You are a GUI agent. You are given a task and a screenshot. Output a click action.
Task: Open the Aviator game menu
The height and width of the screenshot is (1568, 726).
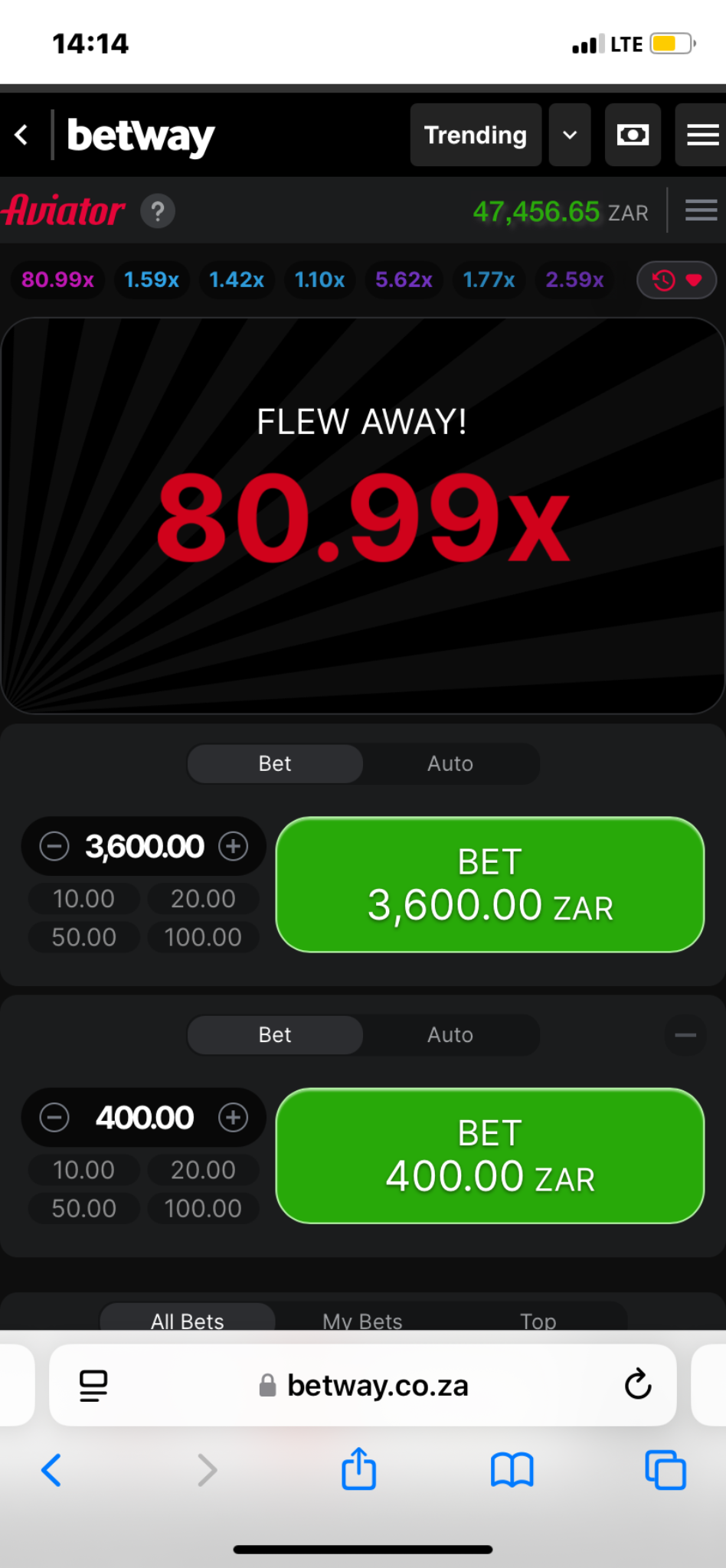tap(701, 210)
